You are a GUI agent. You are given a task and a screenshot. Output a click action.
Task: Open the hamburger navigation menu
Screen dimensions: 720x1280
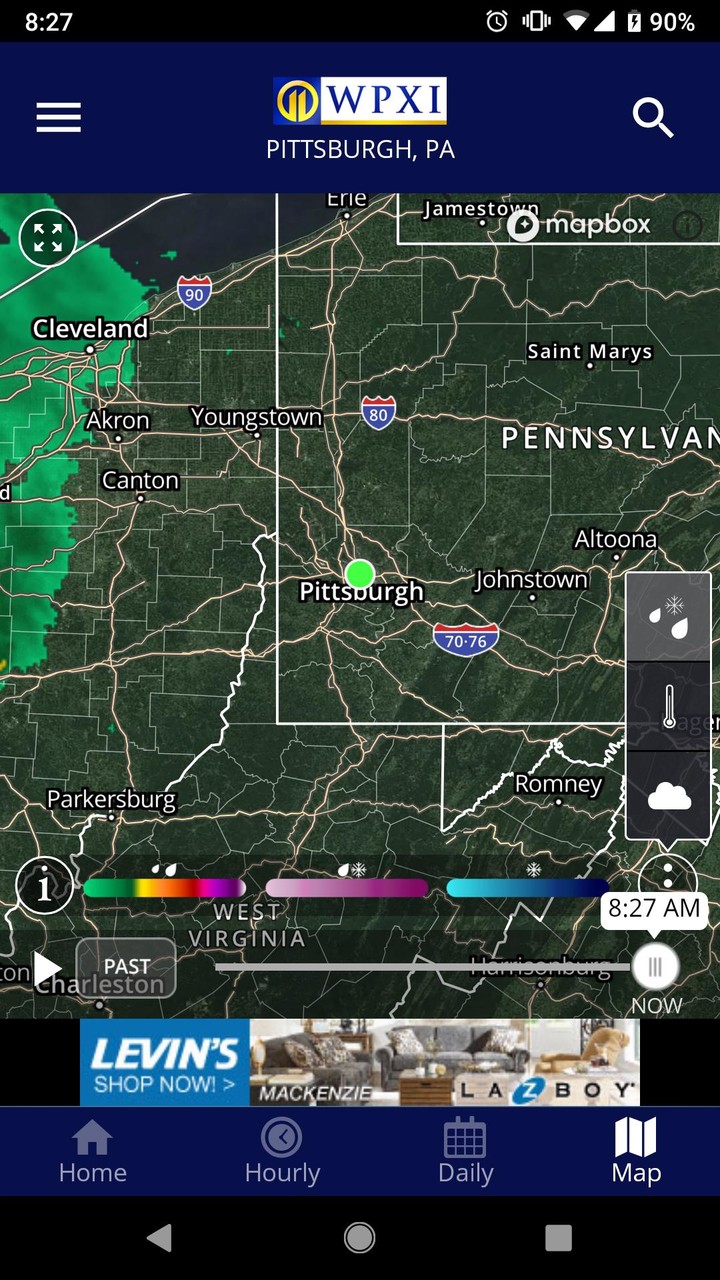[58, 118]
